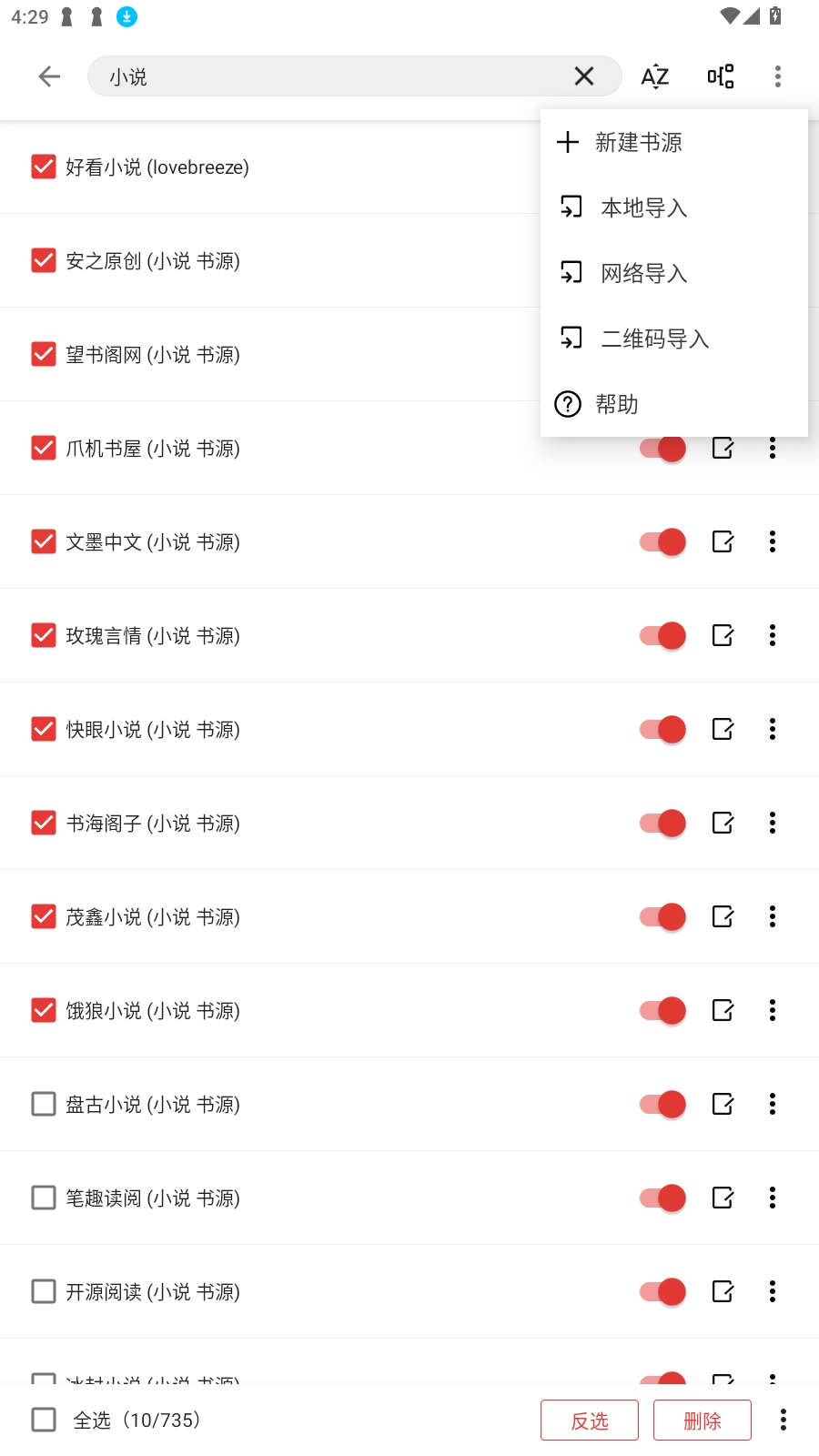
Task: Tick the 全选 checkbox
Action: pos(44,1420)
